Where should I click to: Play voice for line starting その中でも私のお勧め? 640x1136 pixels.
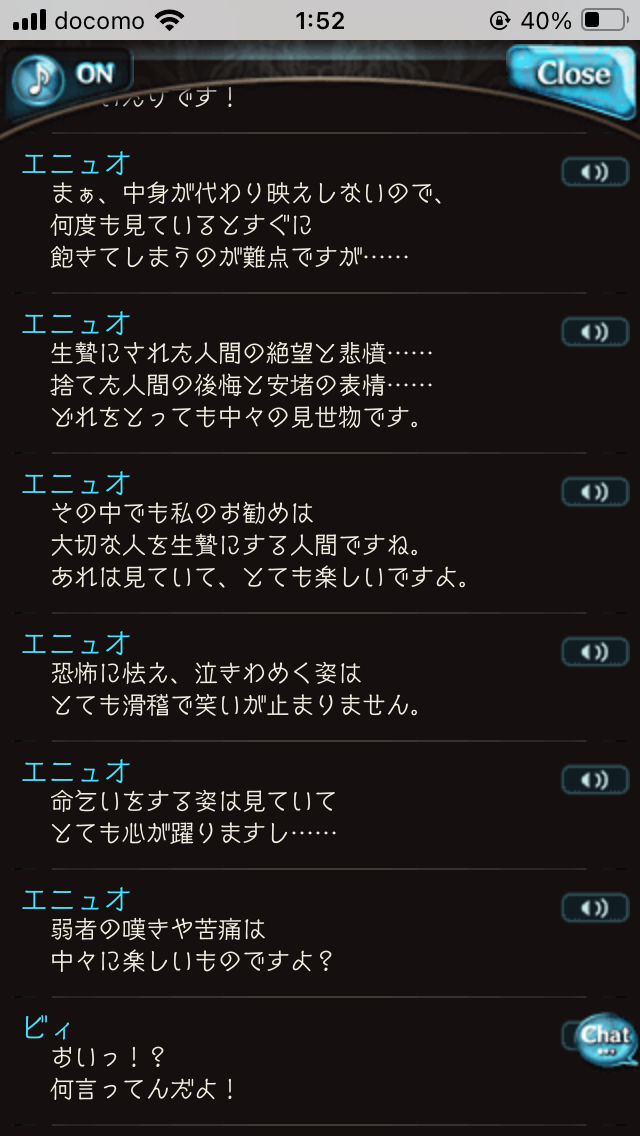point(594,492)
